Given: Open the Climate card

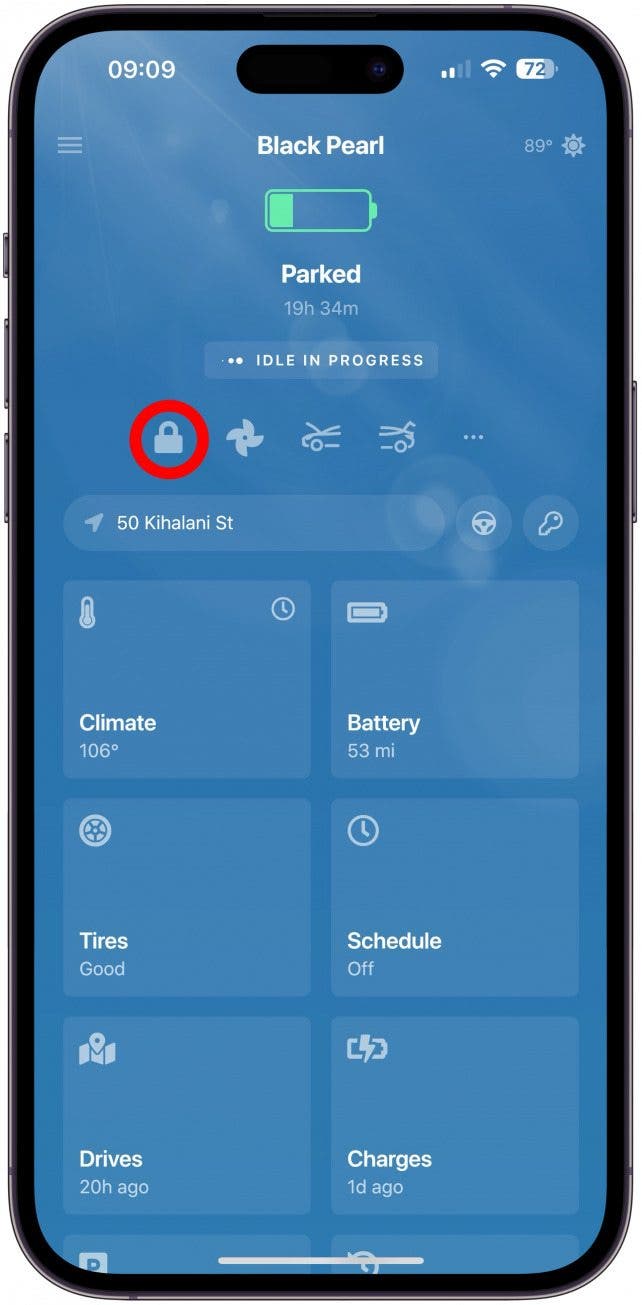Looking at the screenshot, I should pos(187,679).
